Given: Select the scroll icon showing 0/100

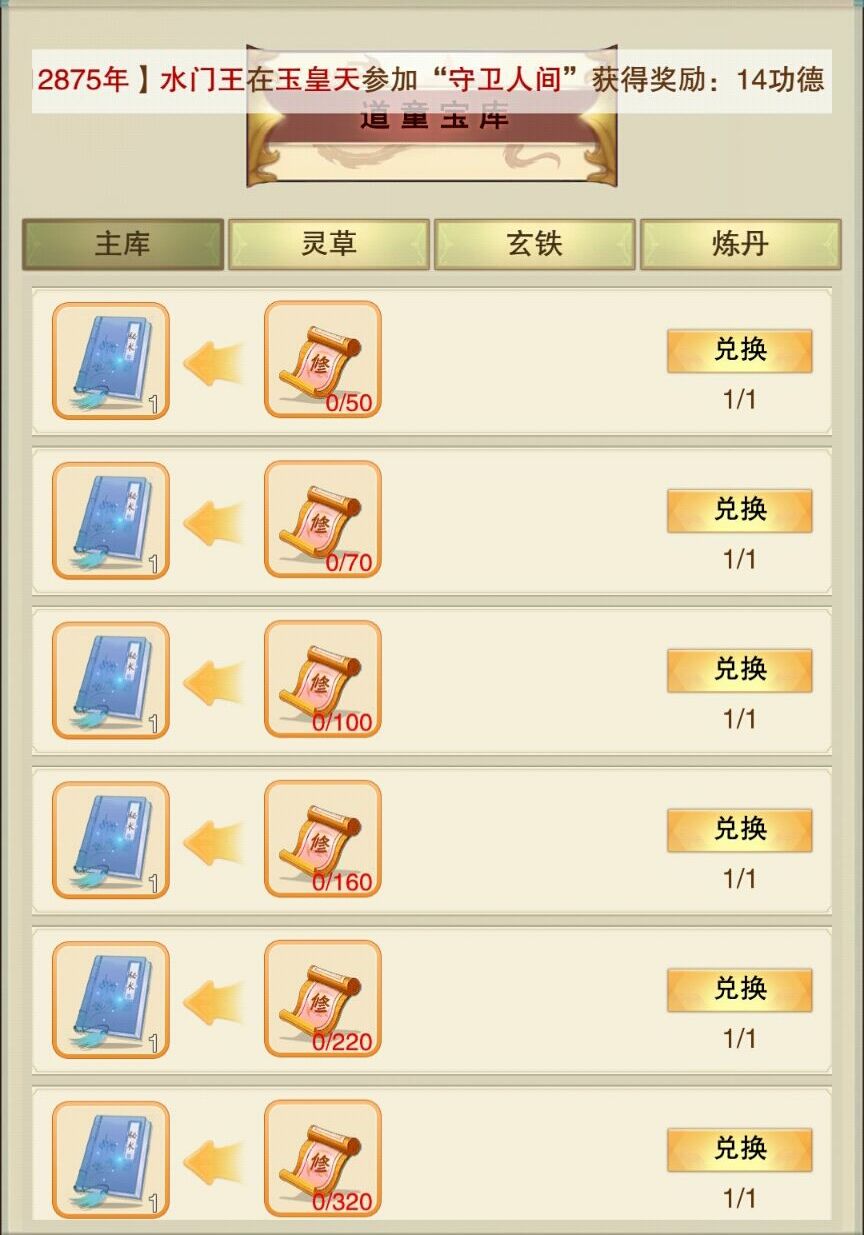Looking at the screenshot, I should click(322, 675).
